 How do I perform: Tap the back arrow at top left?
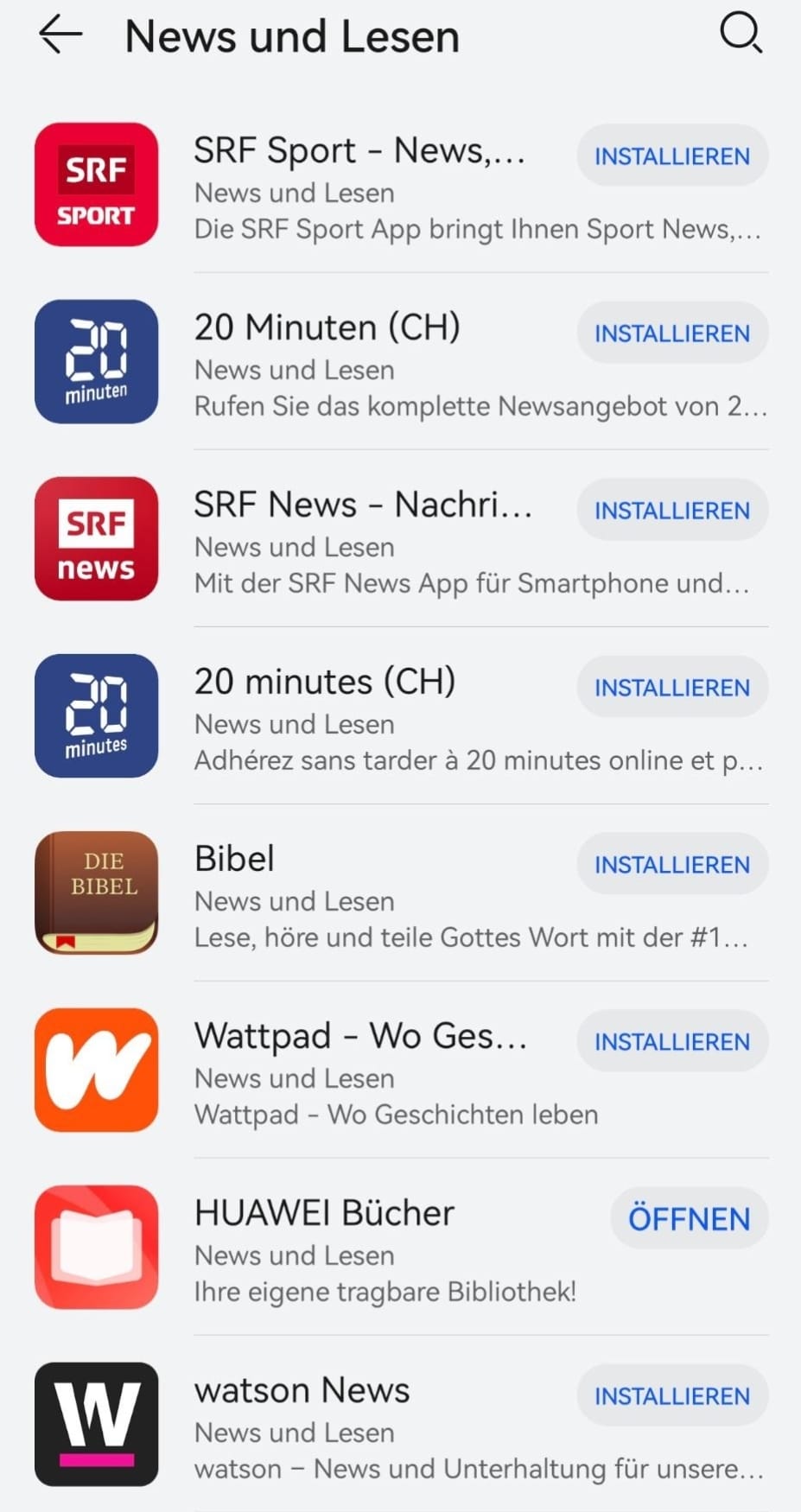click(60, 35)
